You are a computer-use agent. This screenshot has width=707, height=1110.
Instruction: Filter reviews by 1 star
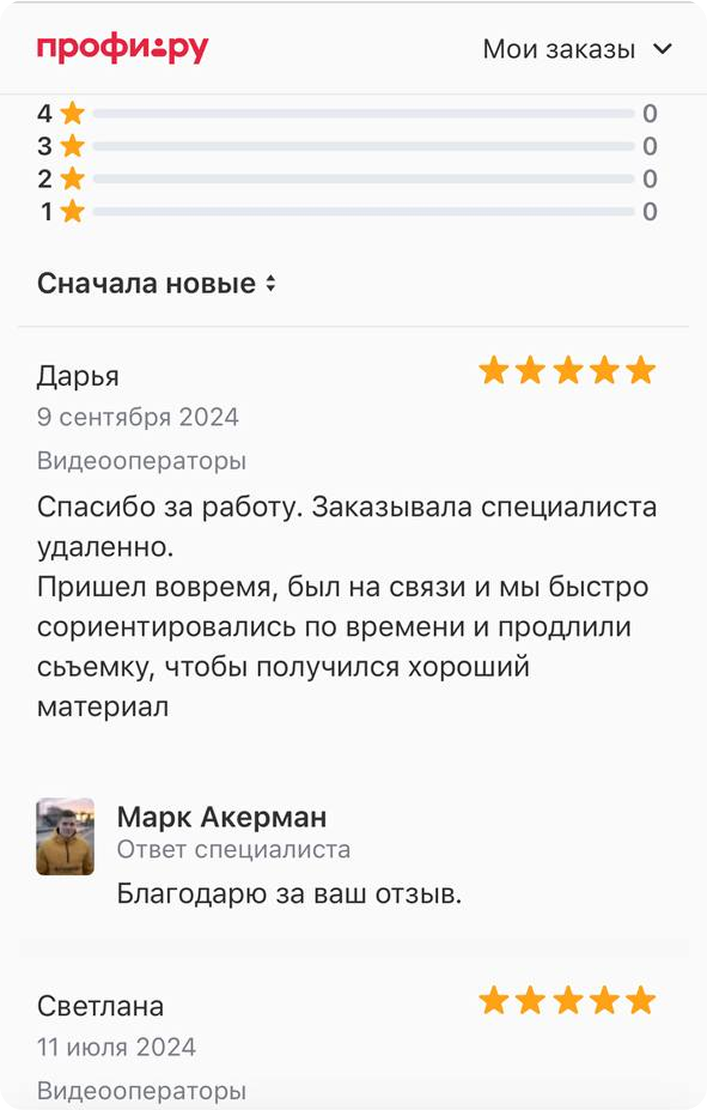347,212
